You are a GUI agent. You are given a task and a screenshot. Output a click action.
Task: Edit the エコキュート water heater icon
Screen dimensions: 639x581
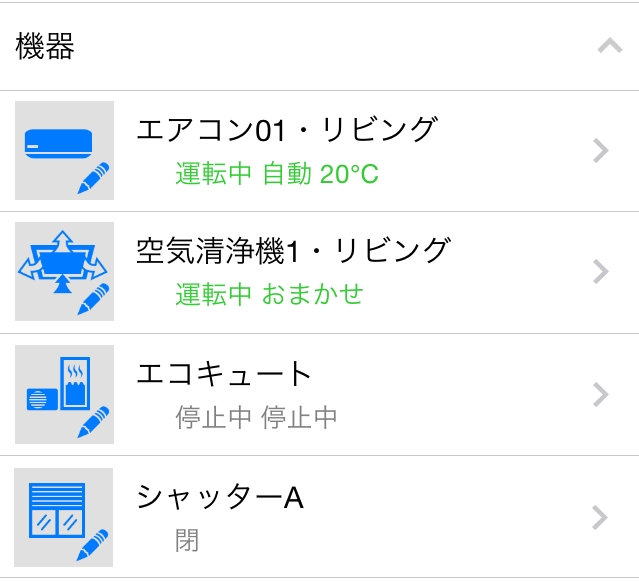point(65,394)
